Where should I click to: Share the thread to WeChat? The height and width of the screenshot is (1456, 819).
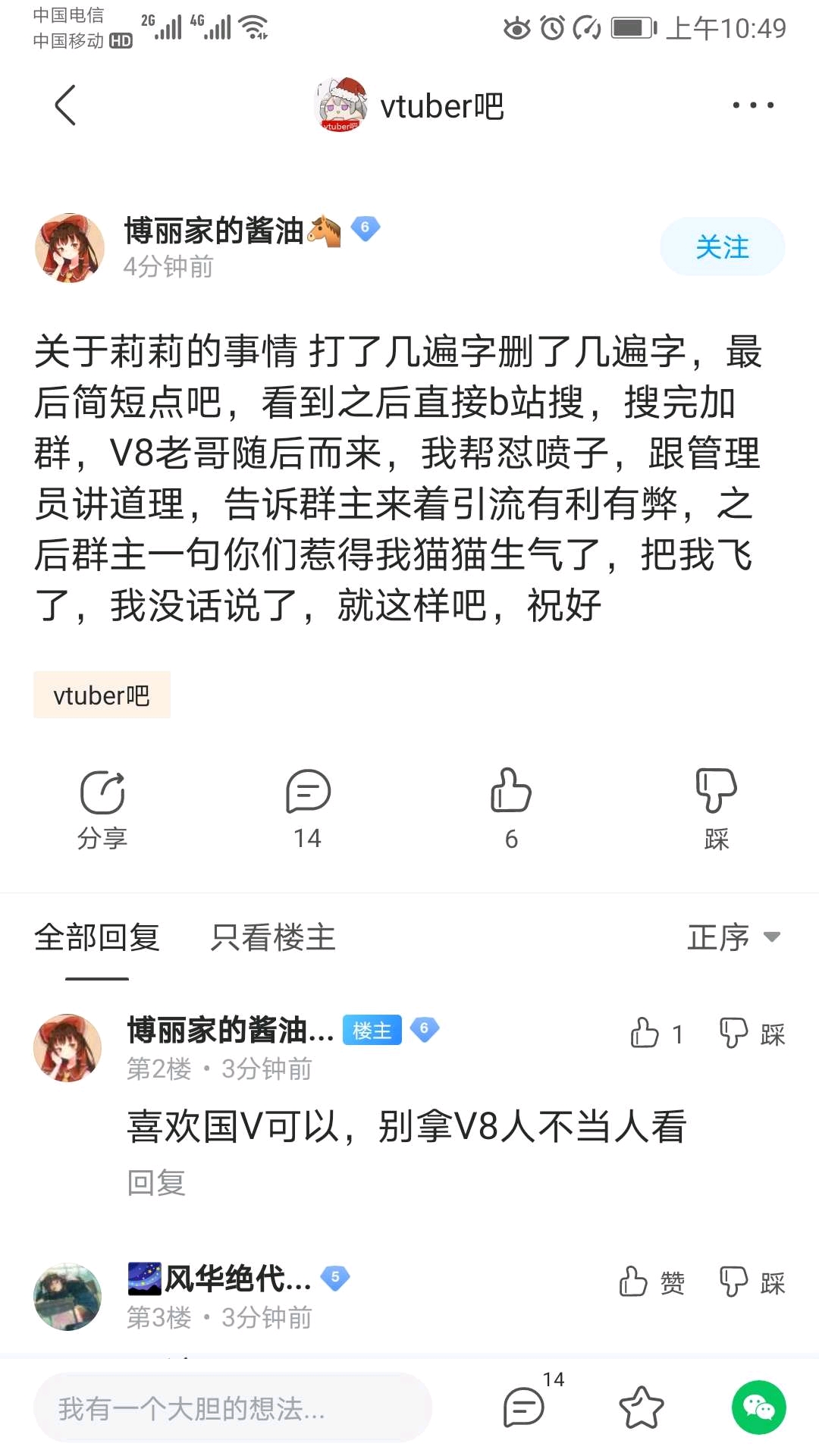click(x=758, y=1408)
